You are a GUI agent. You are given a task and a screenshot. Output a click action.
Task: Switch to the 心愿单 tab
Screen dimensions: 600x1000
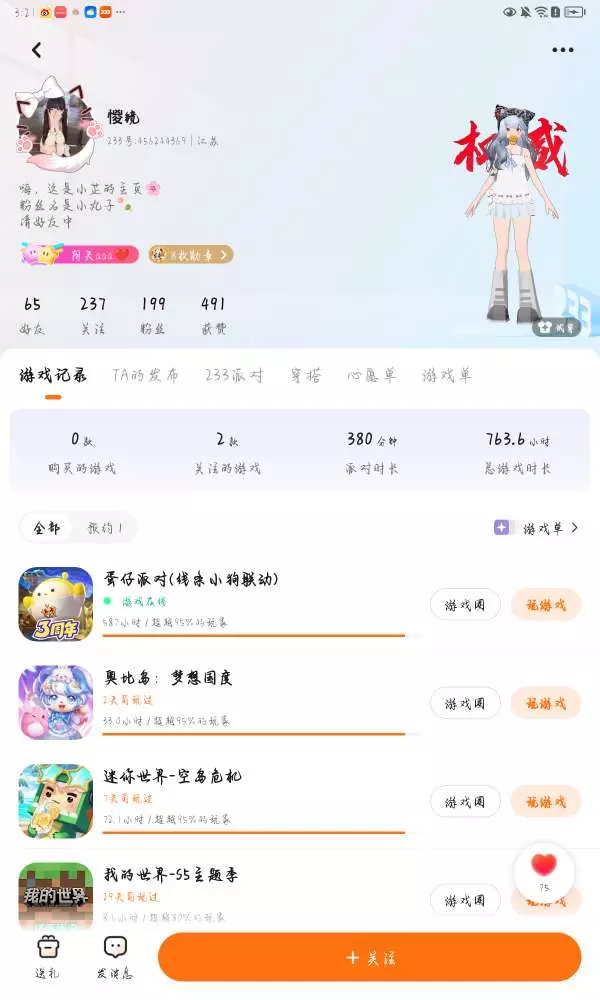tap(372, 375)
